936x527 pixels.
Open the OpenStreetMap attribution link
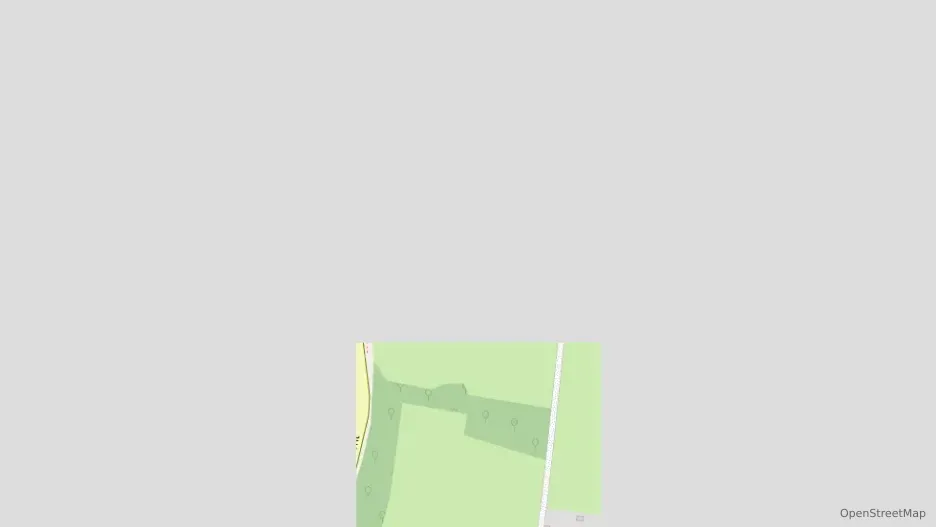[x=882, y=513]
